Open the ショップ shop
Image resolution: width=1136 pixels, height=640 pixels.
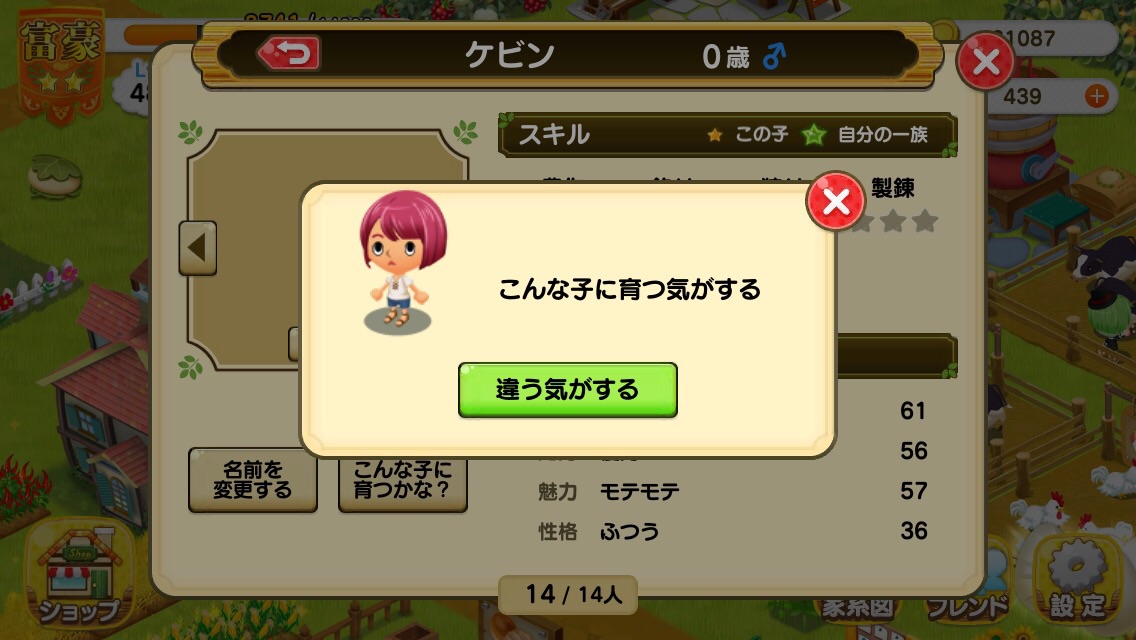click(x=78, y=575)
